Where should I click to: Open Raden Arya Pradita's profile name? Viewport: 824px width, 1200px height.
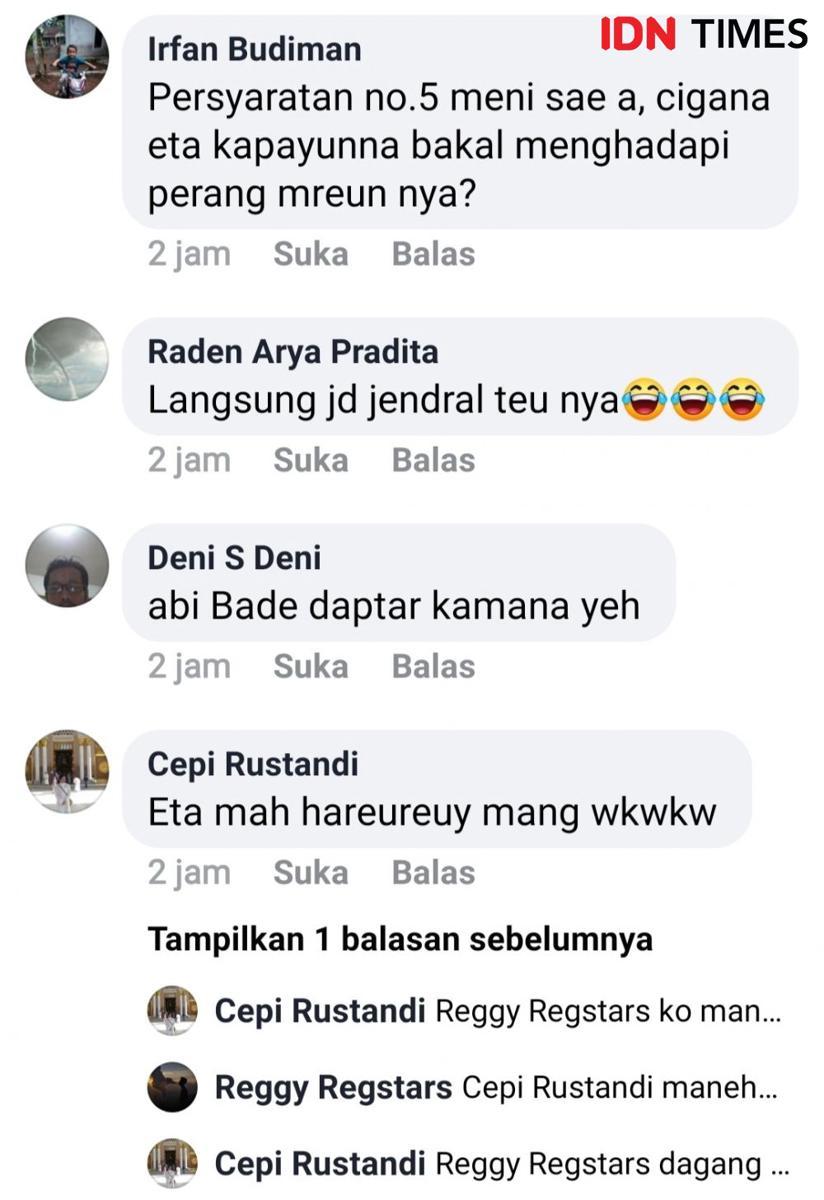(292, 352)
